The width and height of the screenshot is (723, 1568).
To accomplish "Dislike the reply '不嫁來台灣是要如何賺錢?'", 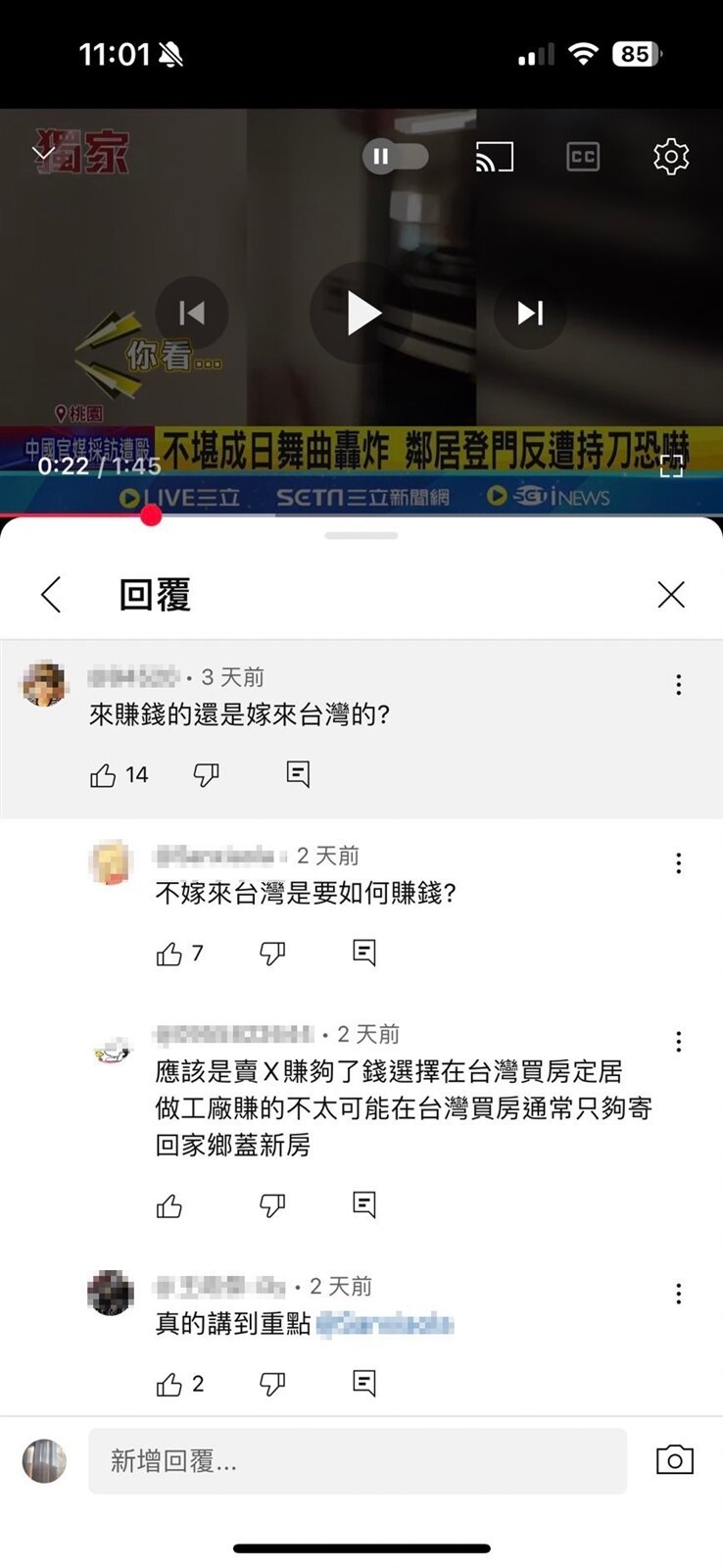I will (x=271, y=951).
